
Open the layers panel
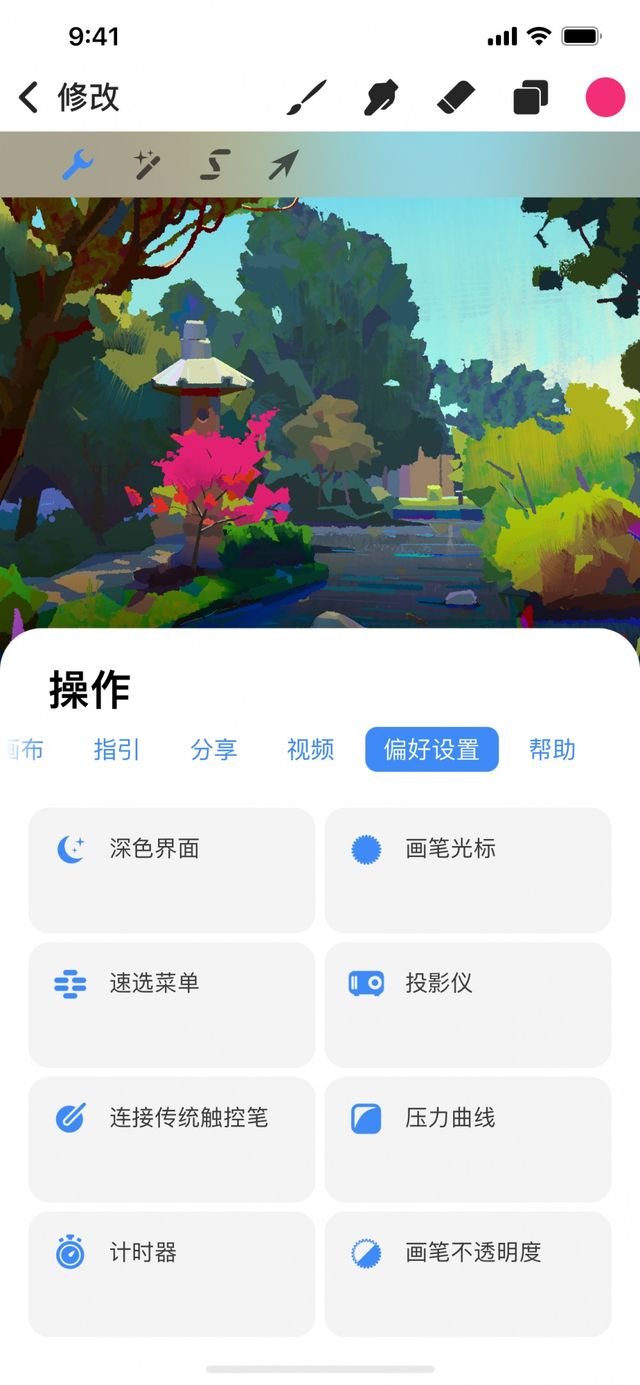coord(531,98)
